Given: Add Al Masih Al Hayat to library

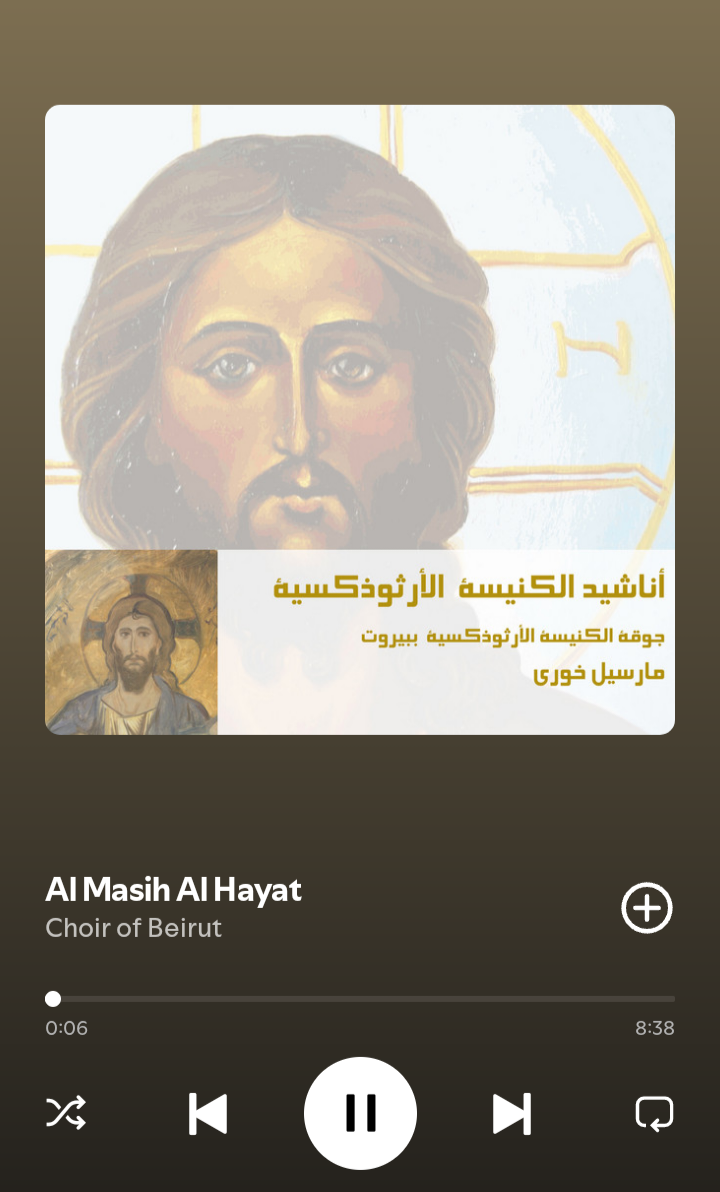Looking at the screenshot, I should click(x=646, y=908).
